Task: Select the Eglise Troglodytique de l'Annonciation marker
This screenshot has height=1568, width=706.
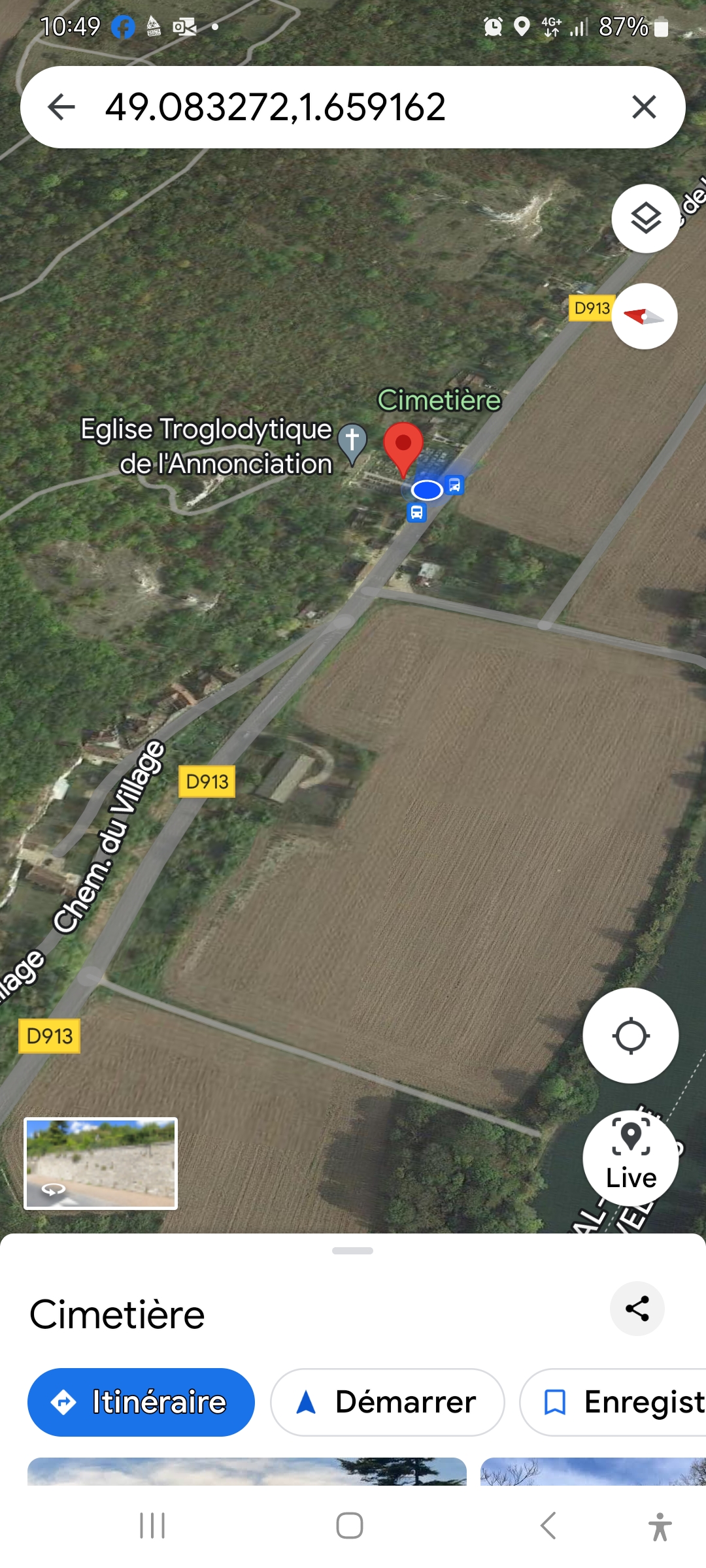Action: click(x=352, y=442)
